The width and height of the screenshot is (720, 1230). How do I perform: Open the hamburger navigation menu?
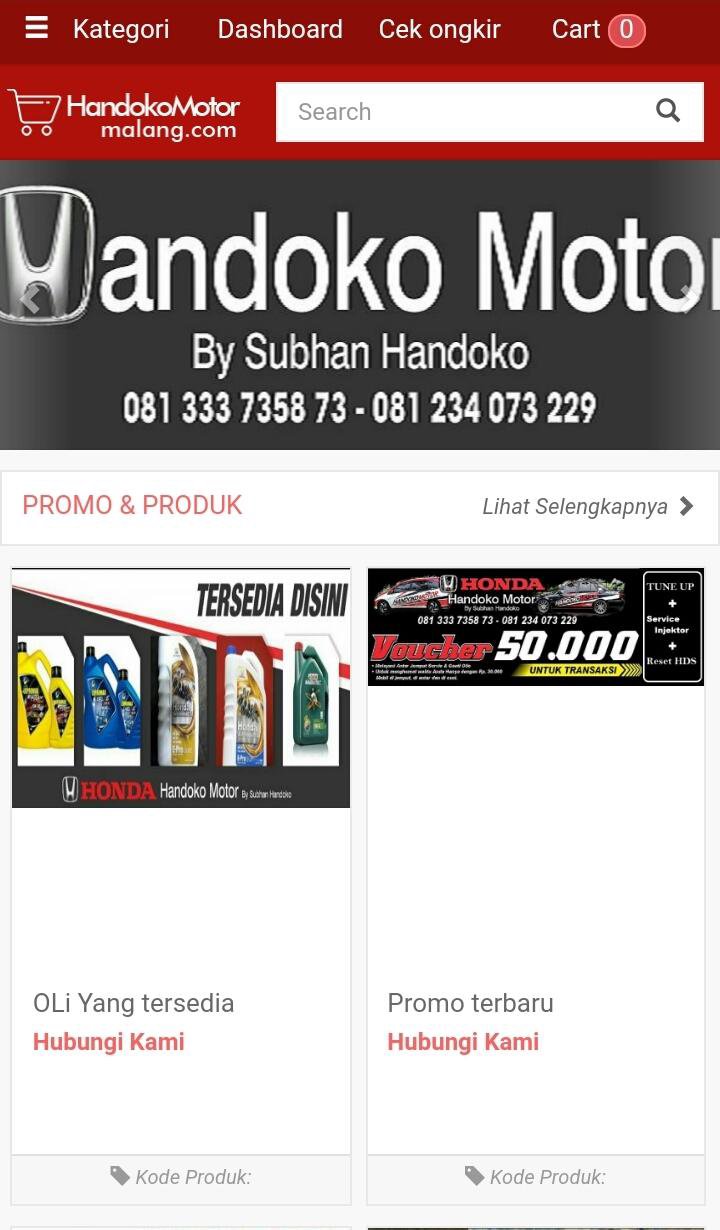coord(37,28)
